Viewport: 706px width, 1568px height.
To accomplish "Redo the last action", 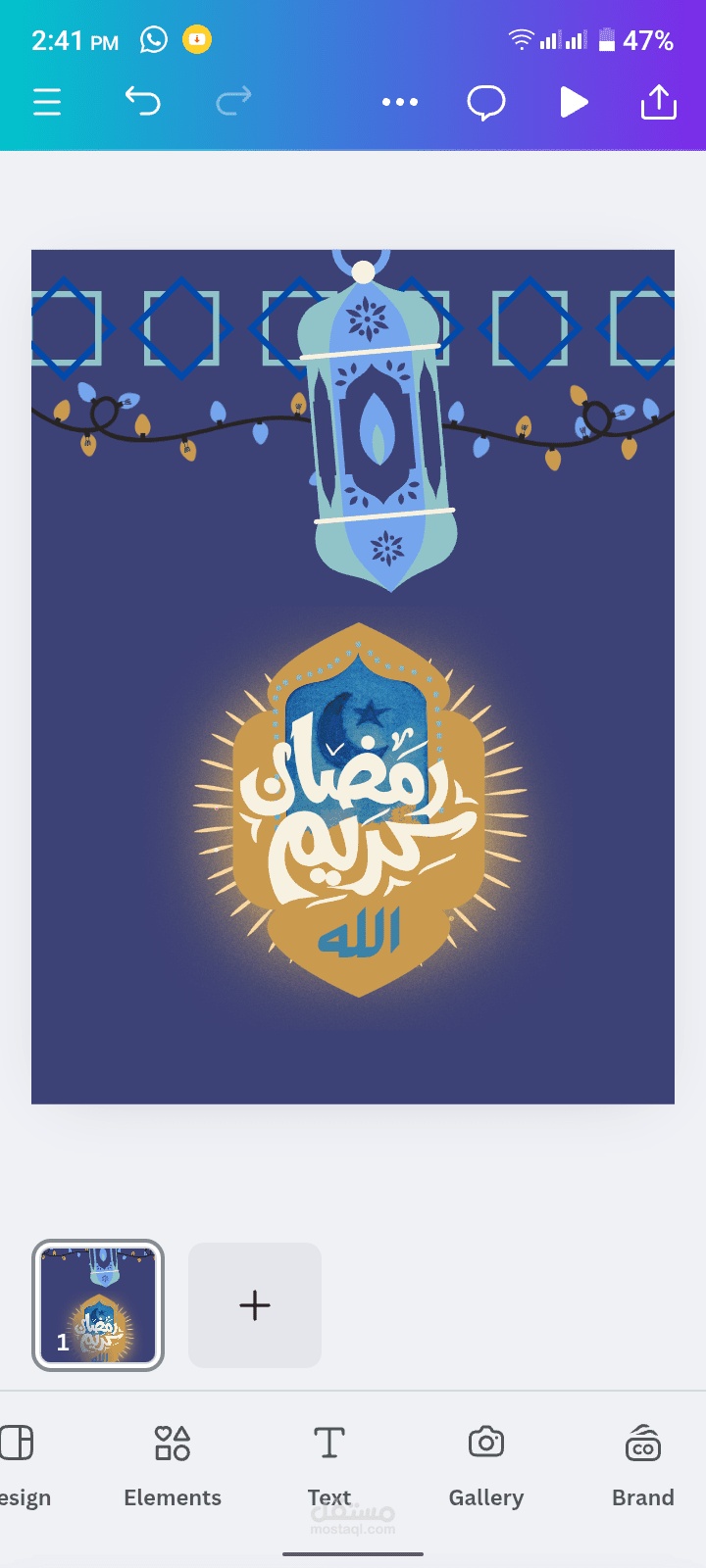I will point(233,101).
